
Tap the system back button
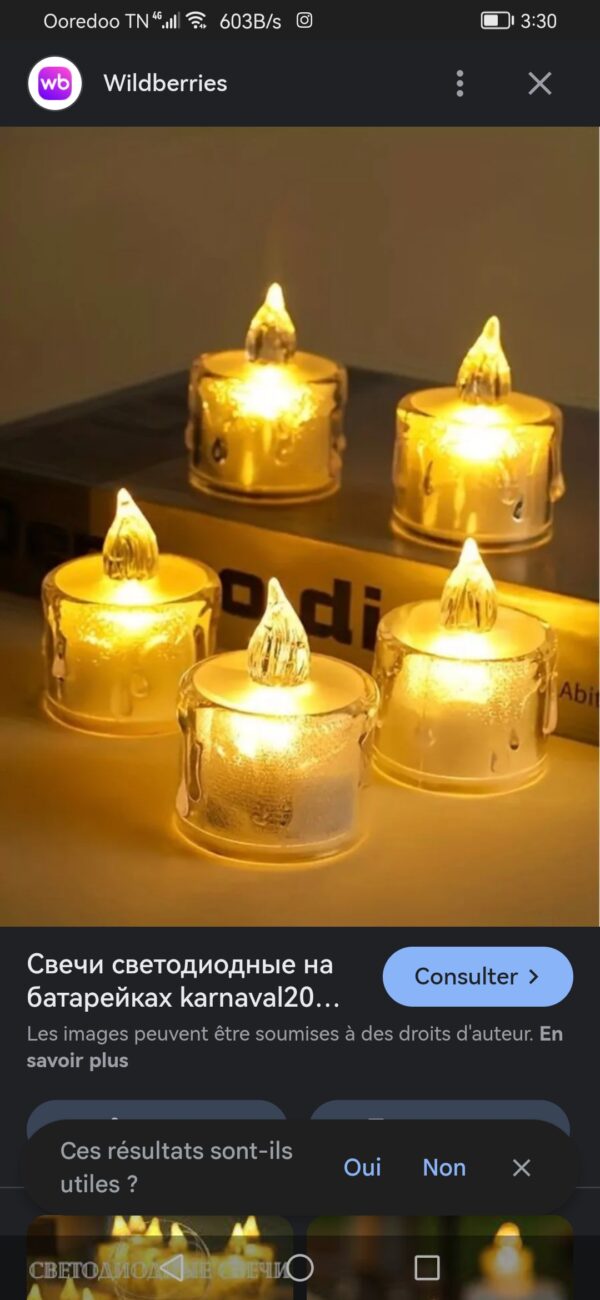click(172, 1268)
